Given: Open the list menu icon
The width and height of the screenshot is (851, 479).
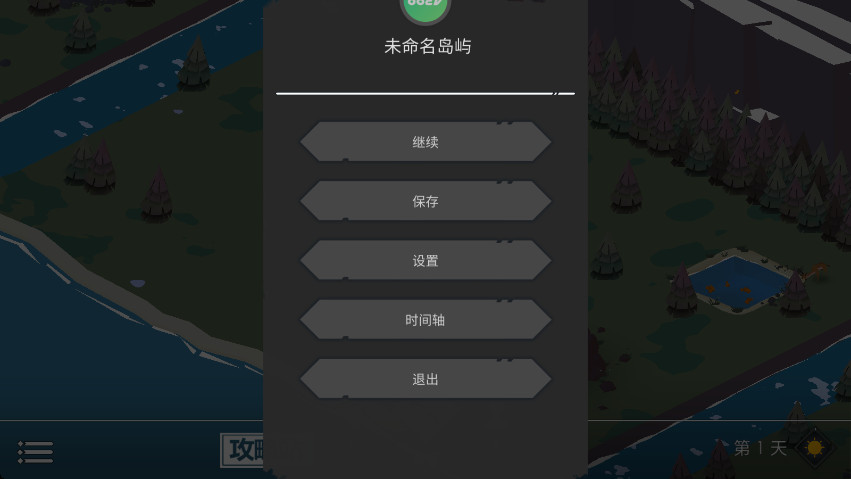Looking at the screenshot, I should [35, 452].
